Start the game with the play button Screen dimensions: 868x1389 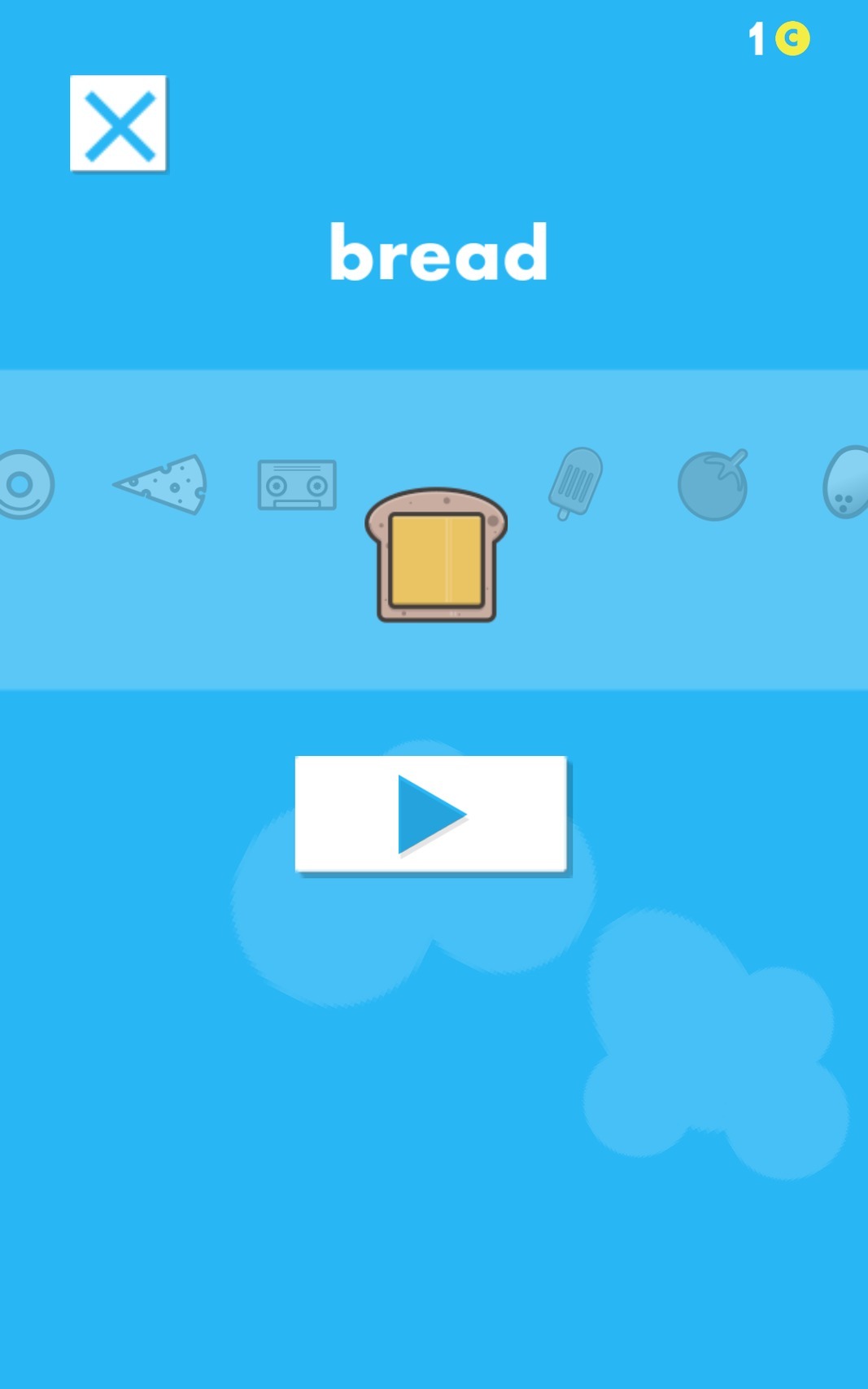pyautogui.click(x=430, y=815)
